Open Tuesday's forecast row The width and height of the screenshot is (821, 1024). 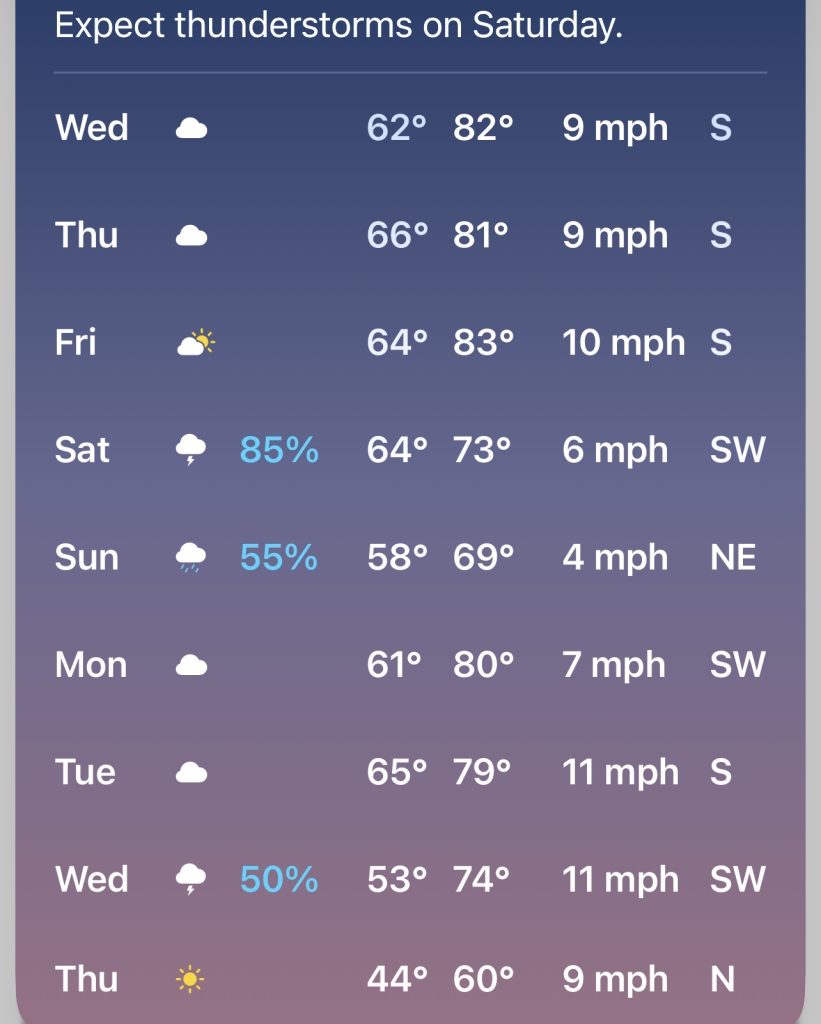410,772
